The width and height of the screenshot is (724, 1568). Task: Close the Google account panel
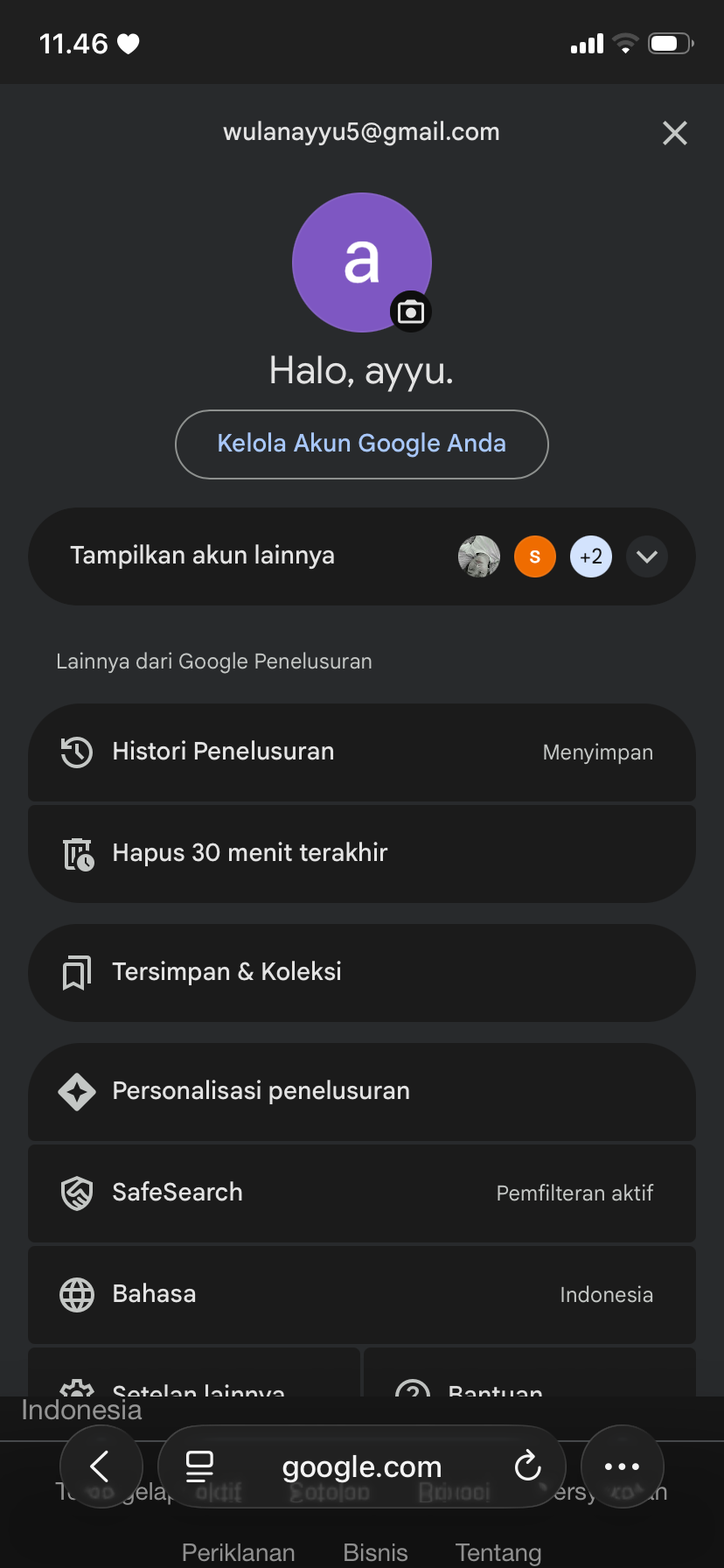pos(674,133)
